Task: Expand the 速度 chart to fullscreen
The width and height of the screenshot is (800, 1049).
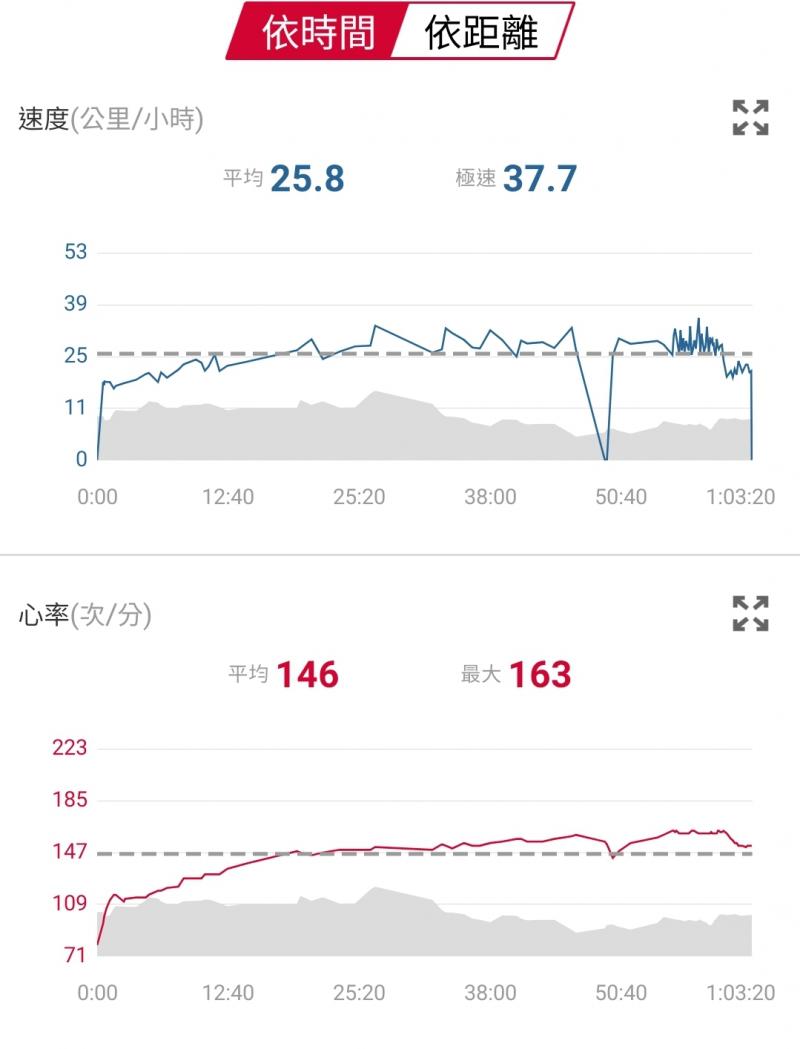Action: click(750, 118)
